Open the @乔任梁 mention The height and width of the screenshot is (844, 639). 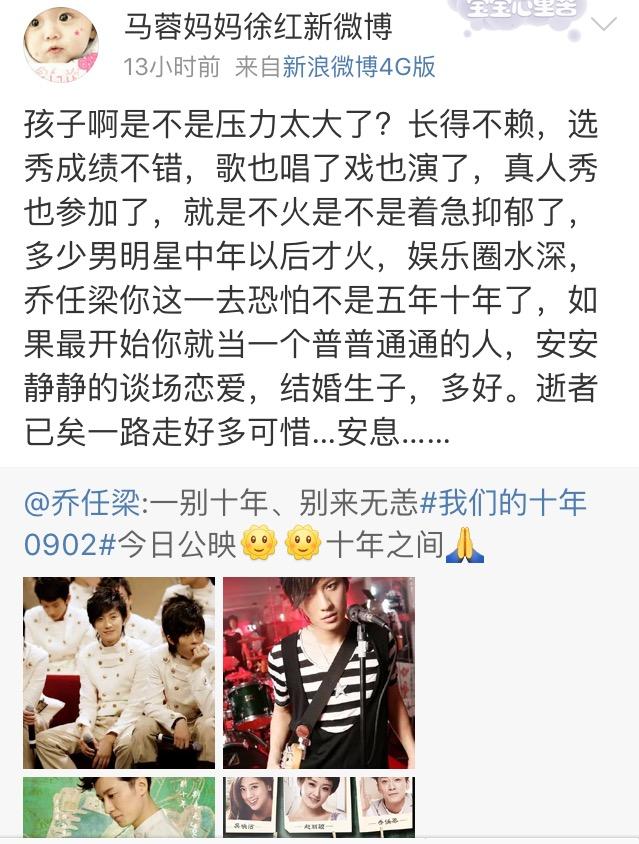(x=85, y=502)
